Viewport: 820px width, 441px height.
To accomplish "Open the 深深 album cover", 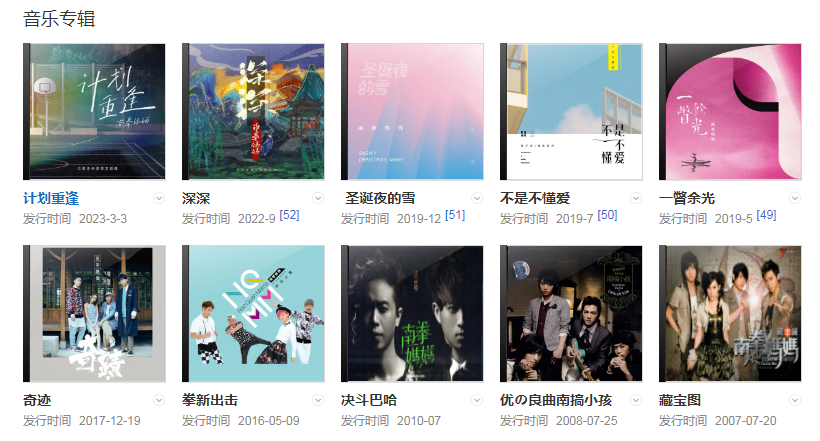I will (x=253, y=111).
